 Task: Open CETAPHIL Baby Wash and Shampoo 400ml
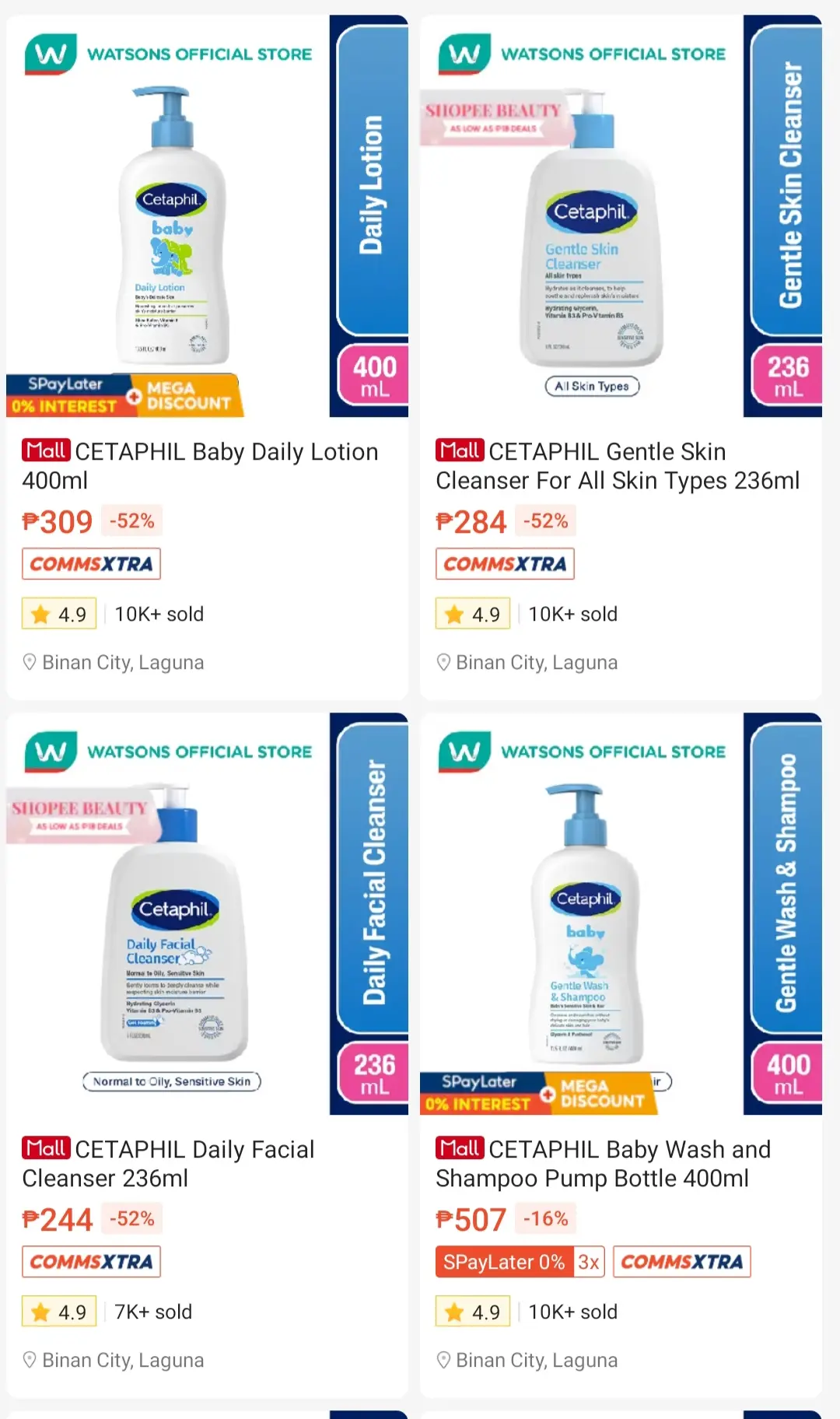[621, 1055]
